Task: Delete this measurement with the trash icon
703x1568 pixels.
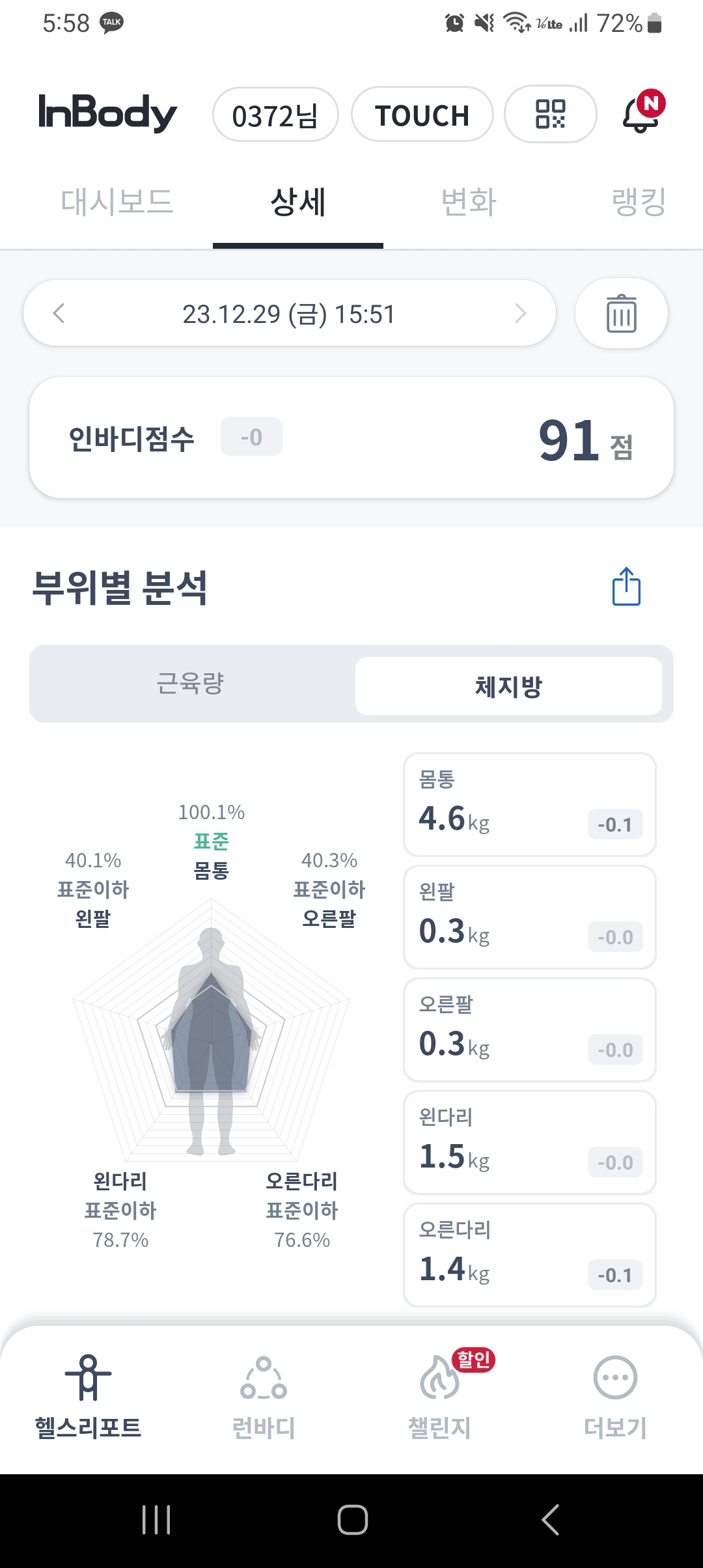Action: pyautogui.click(x=622, y=313)
